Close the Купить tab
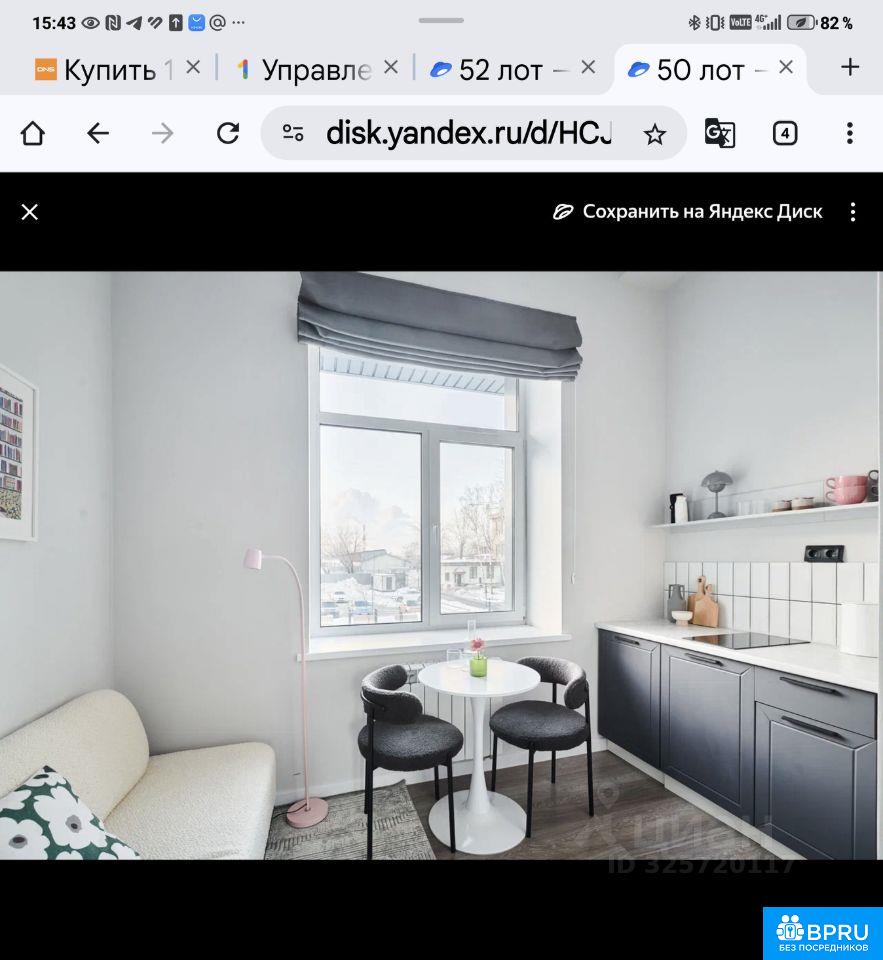This screenshot has width=883, height=960. pyautogui.click(x=193, y=67)
